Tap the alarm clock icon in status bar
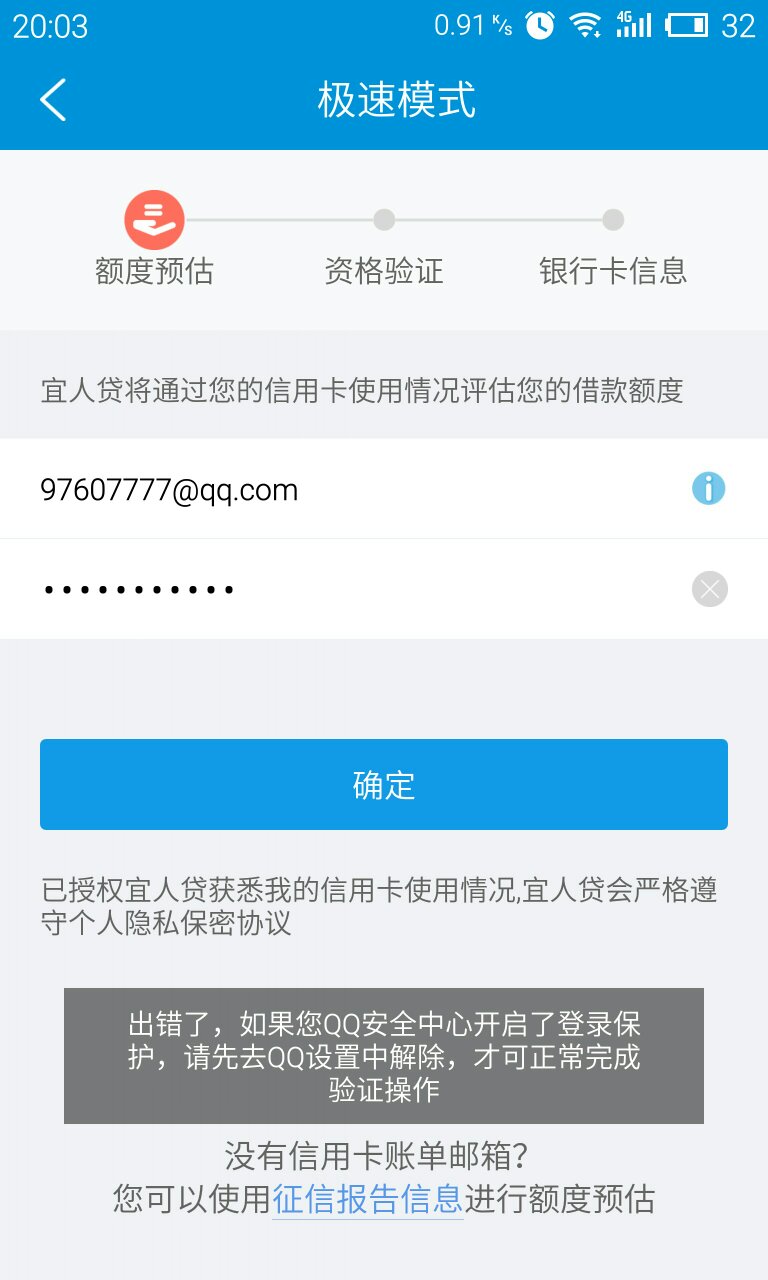Image resolution: width=768 pixels, height=1280 pixels. (x=537, y=24)
